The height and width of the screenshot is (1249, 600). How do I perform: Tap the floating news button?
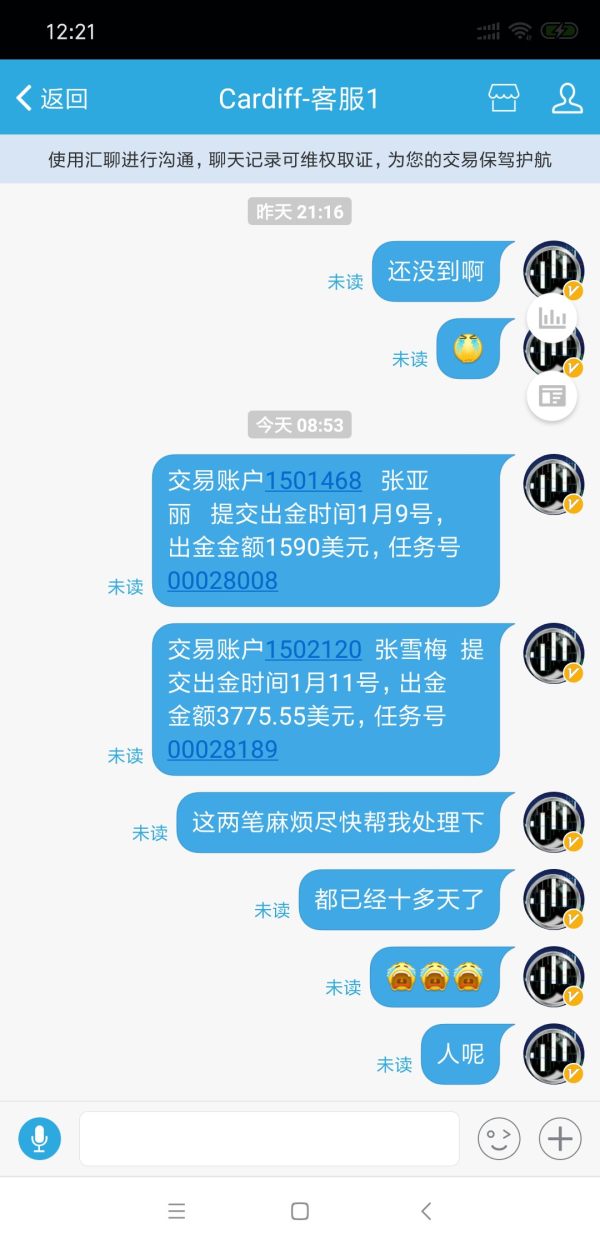552,396
